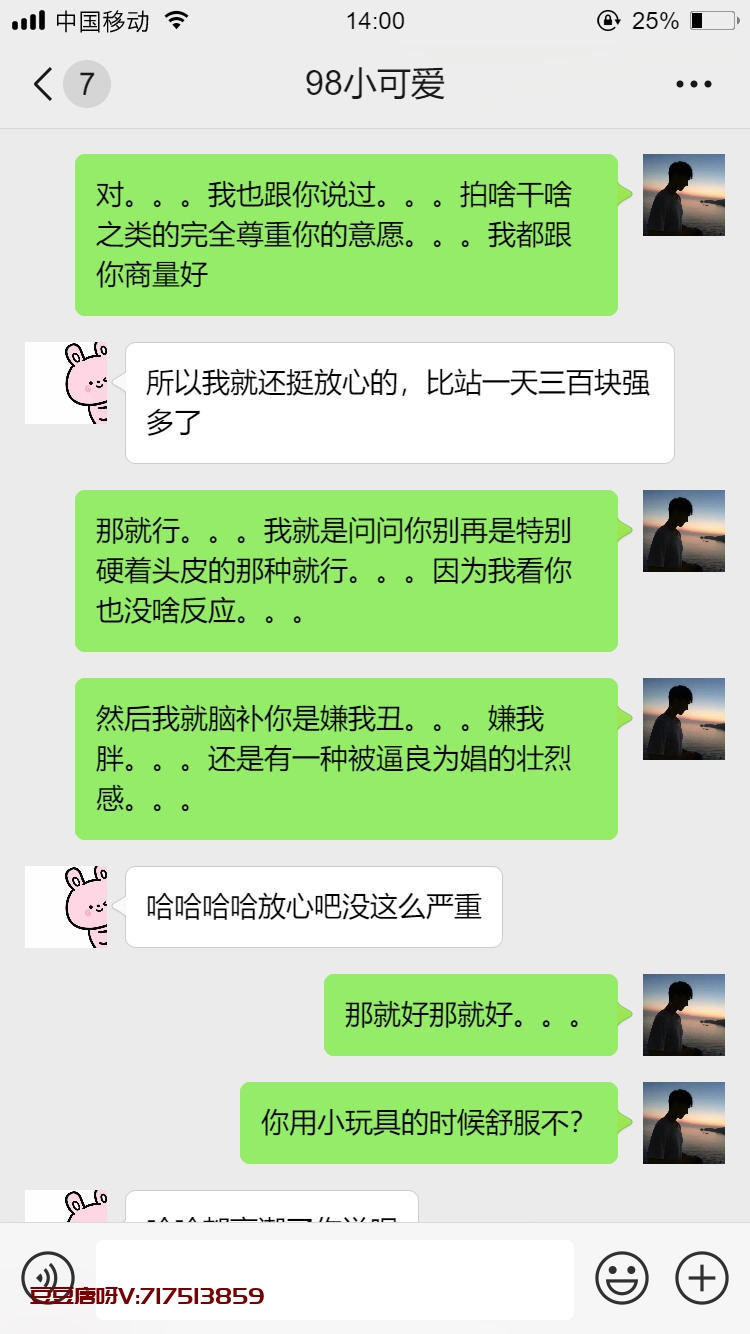
Task: Tap the bunny avatar beside 哈哈哈哈放心吧没这么严重
Action: (x=67, y=907)
